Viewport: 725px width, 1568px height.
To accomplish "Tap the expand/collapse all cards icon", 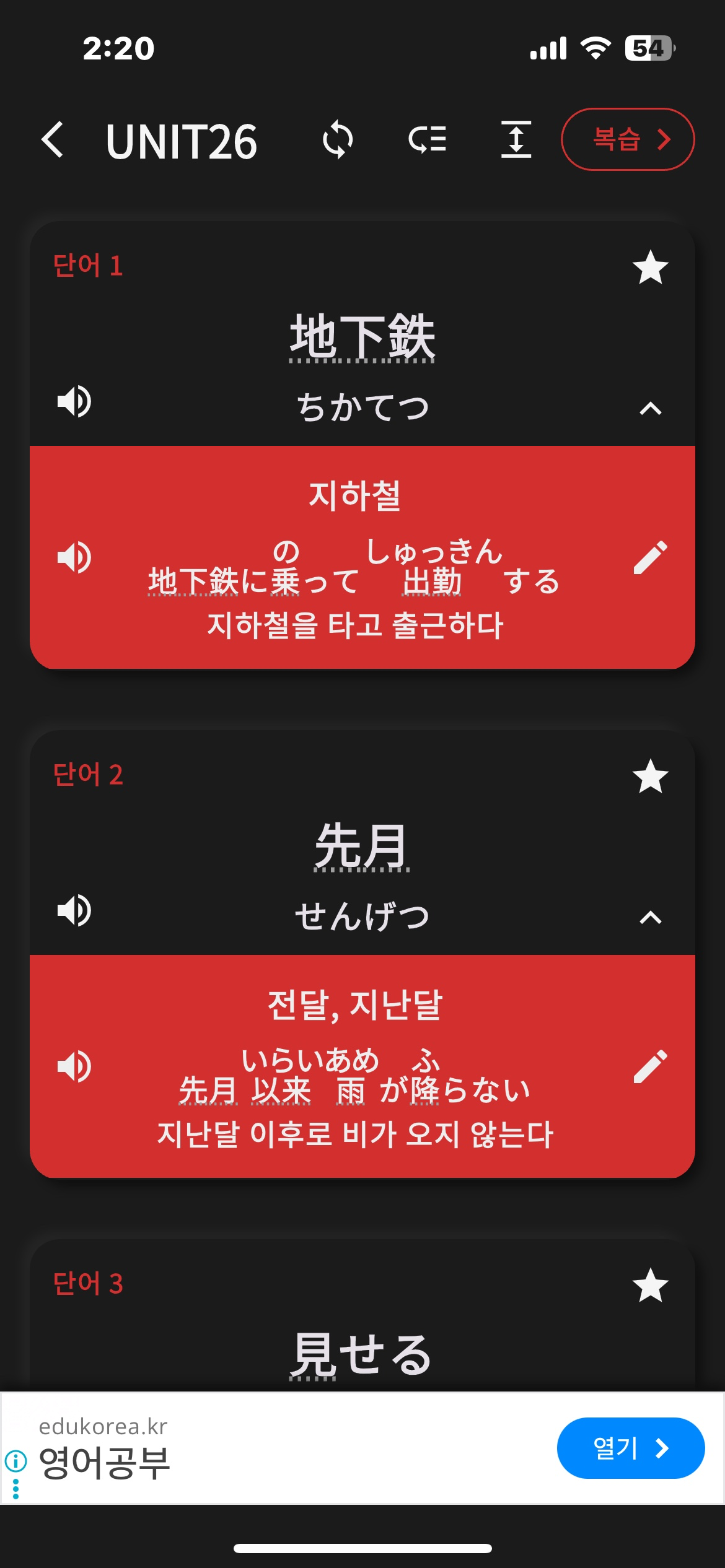I will pyautogui.click(x=516, y=139).
